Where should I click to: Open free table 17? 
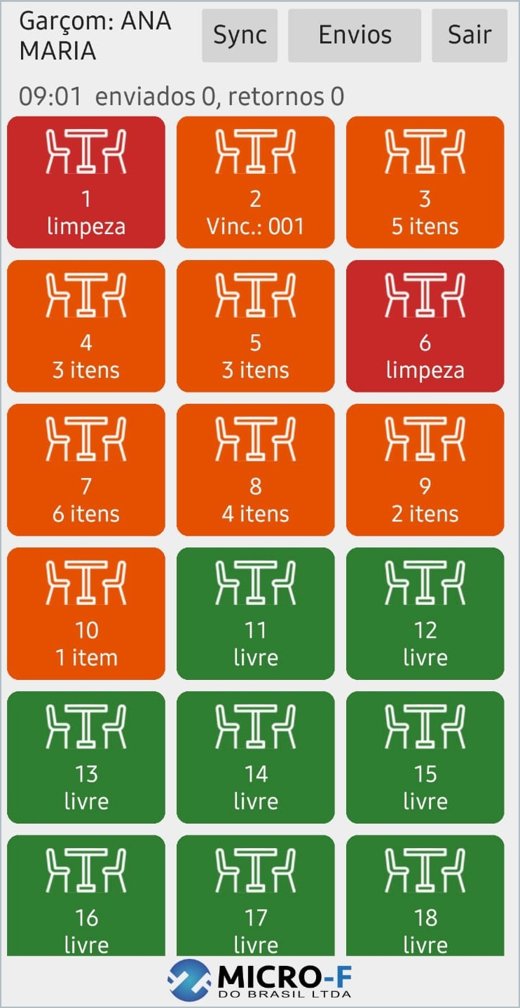click(255, 896)
